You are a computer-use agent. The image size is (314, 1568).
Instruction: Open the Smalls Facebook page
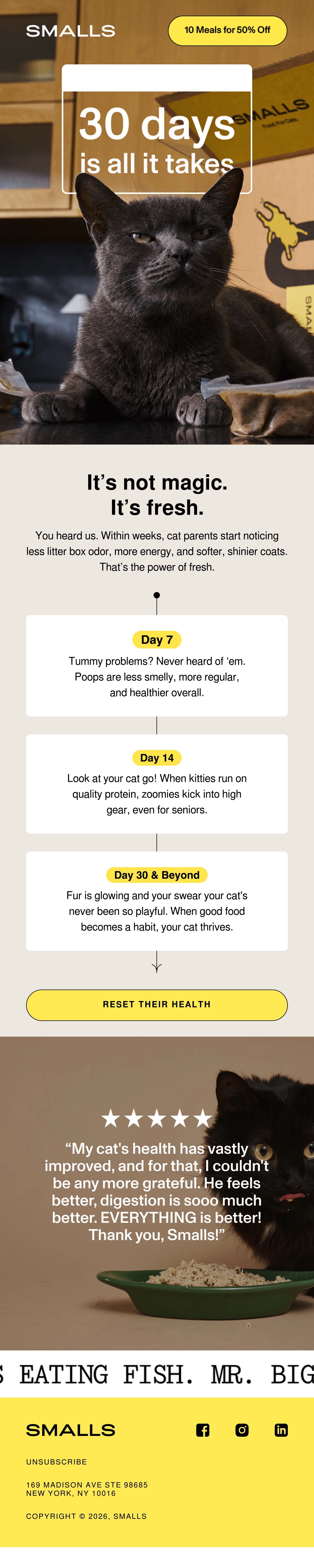tap(203, 1430)
